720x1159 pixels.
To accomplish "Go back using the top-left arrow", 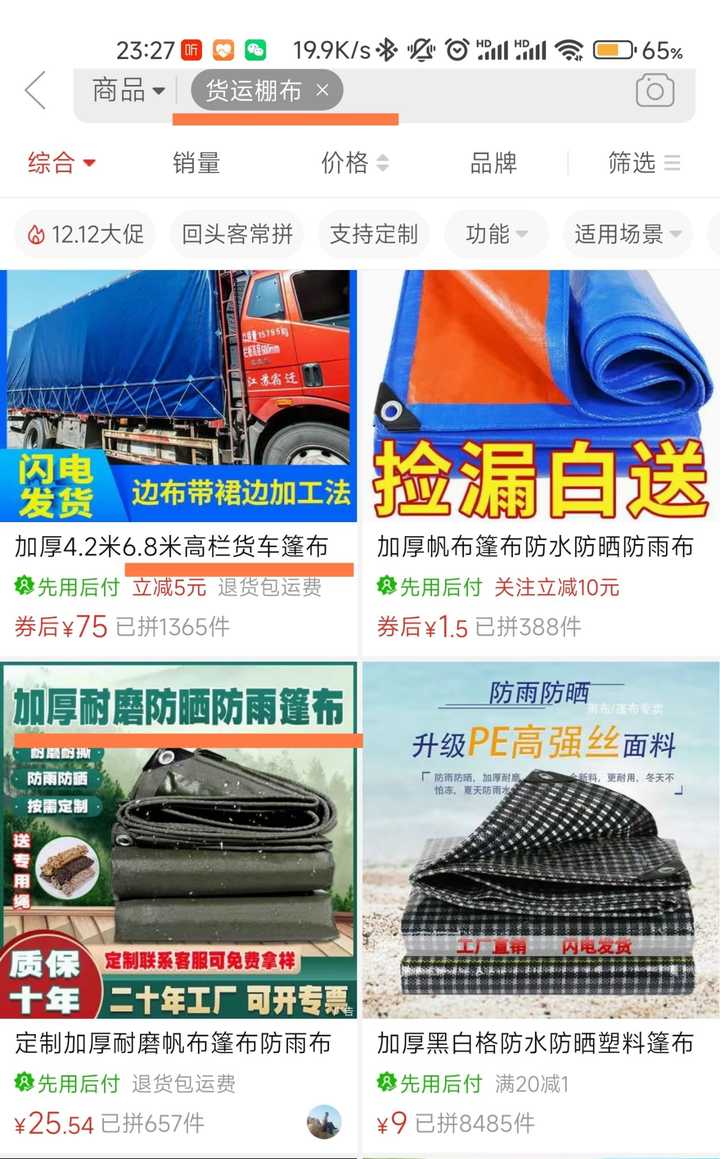I will (x=36, y=91).
